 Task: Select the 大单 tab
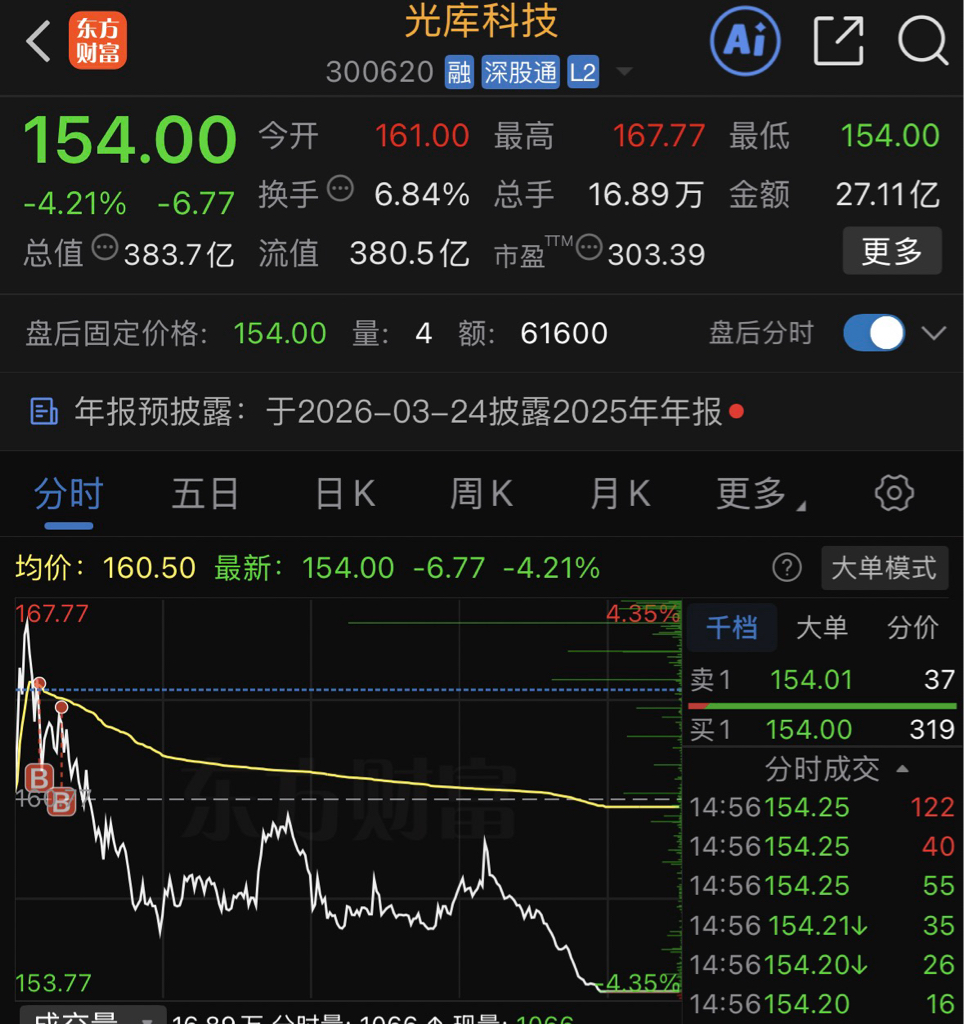coord(822,628)
